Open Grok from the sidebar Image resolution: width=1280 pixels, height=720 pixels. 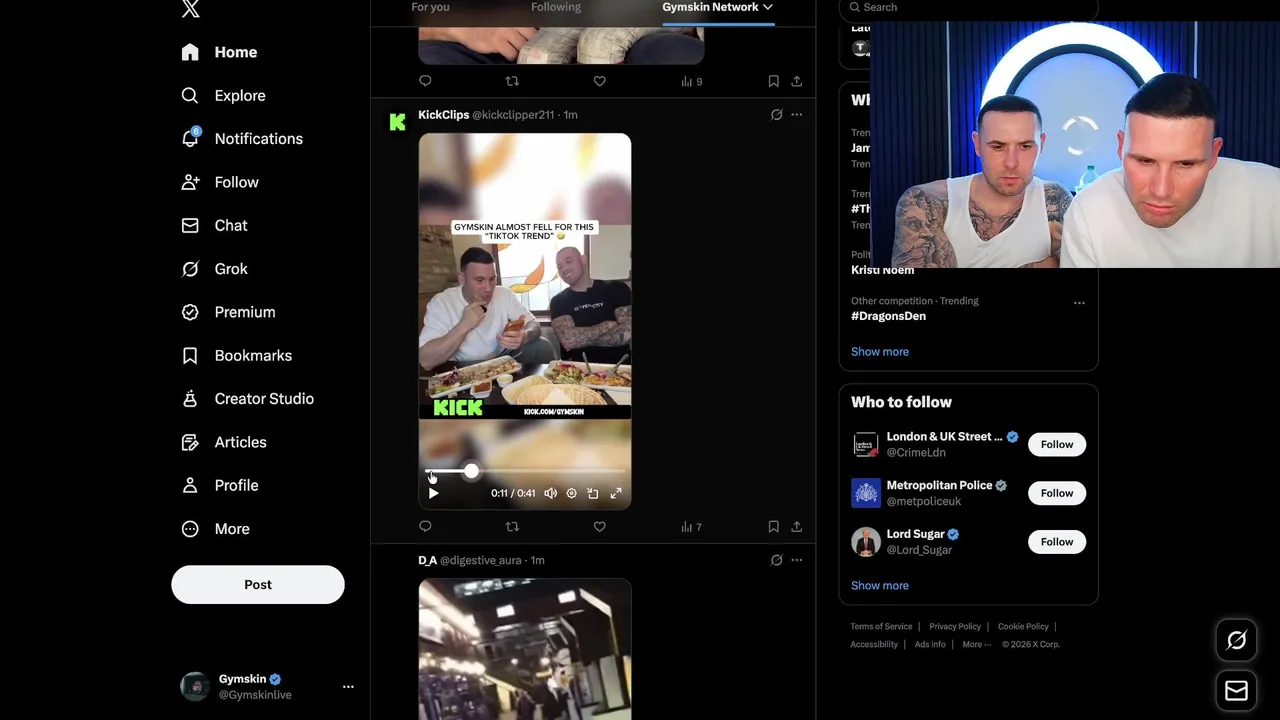(x=230, y=269)
